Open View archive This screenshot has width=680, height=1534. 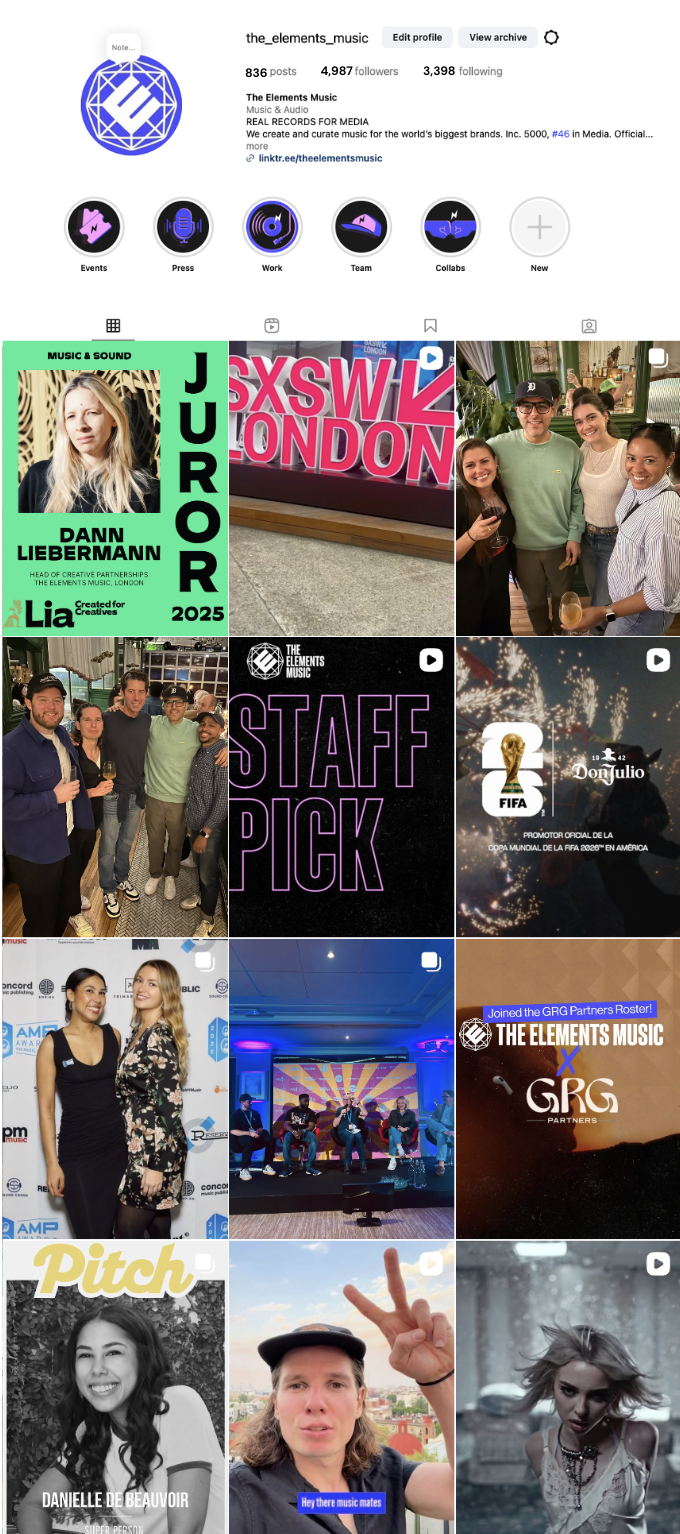pos(498,37)
